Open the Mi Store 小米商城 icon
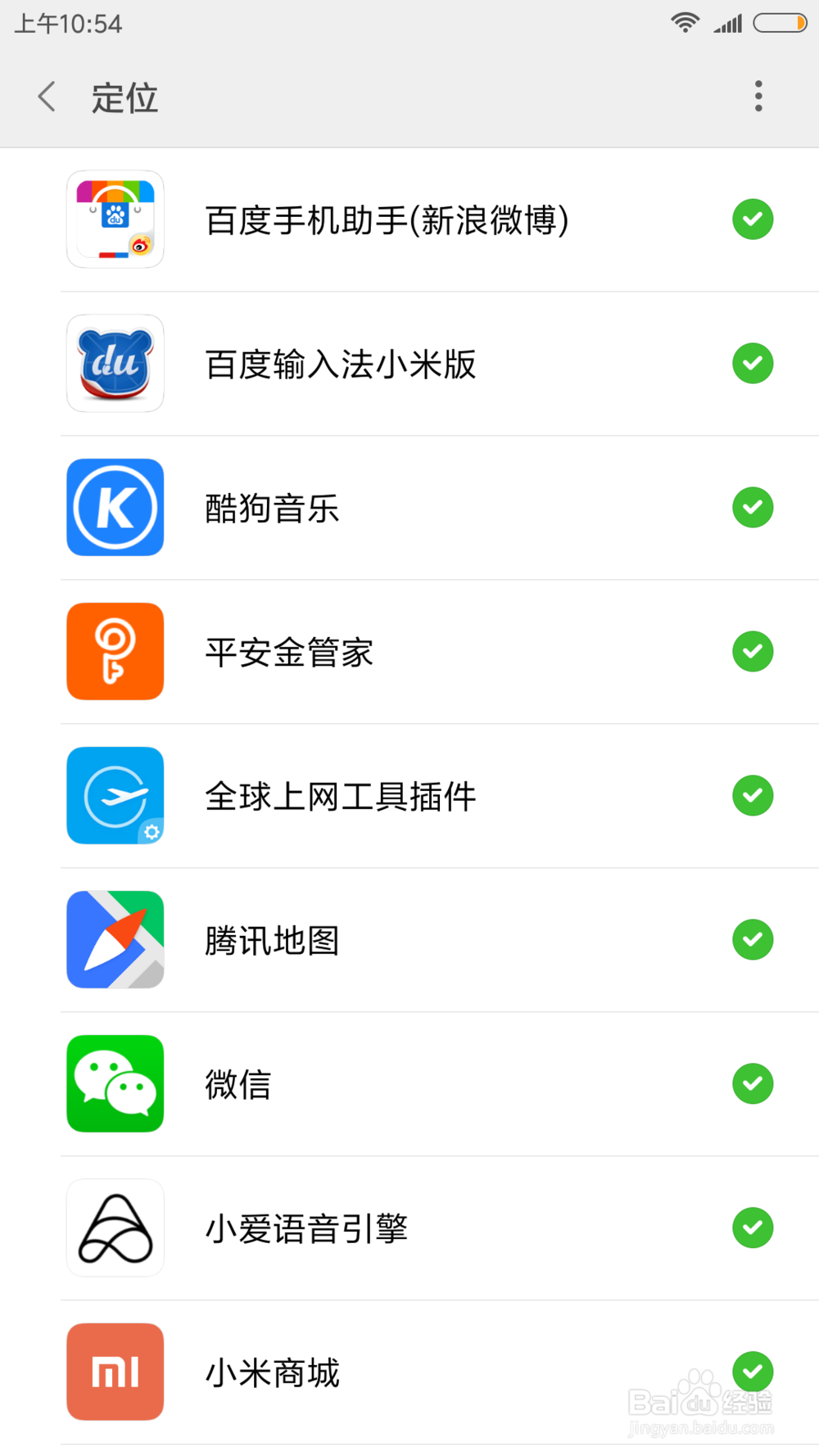The image size is (819, 1456). (115, 1372)
